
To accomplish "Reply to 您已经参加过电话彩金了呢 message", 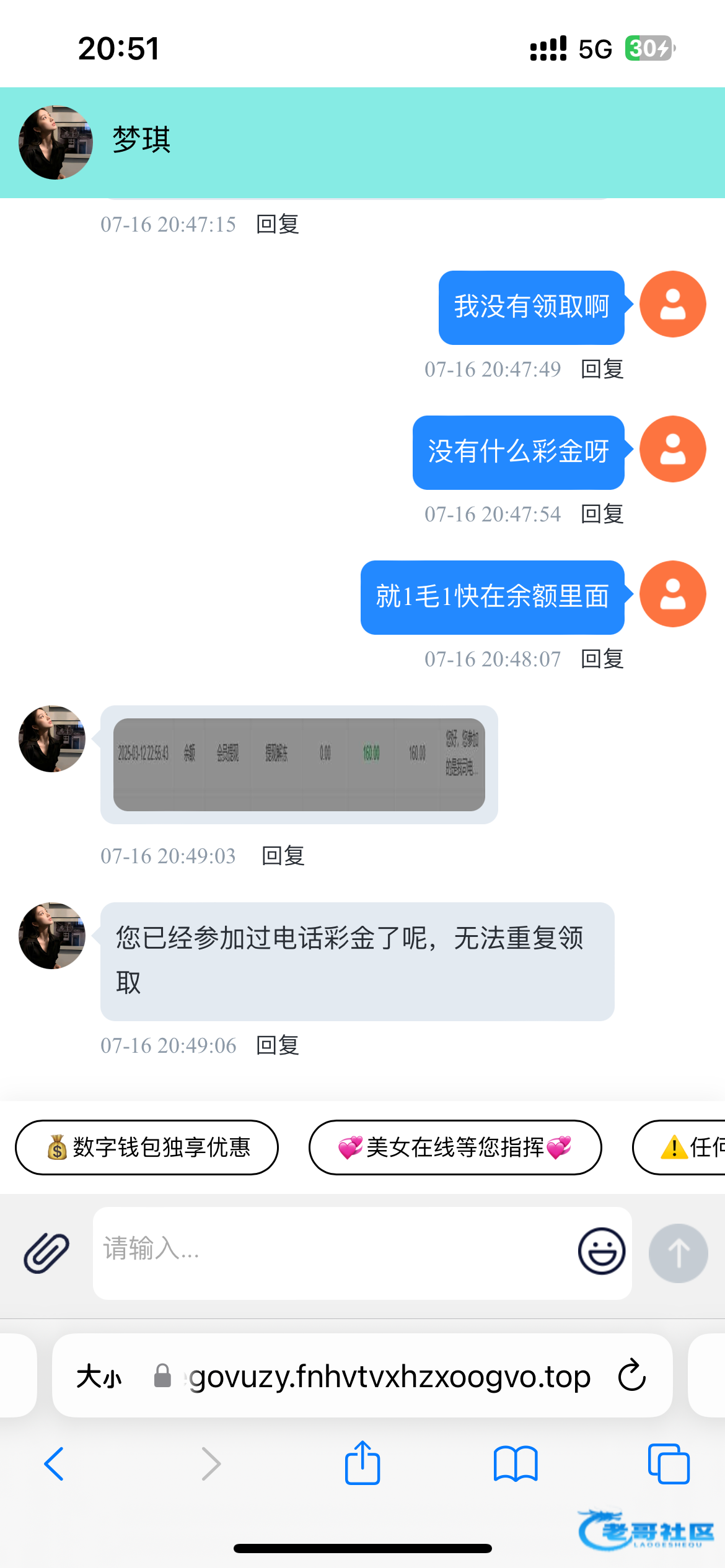I will (x=278, y=1045).
